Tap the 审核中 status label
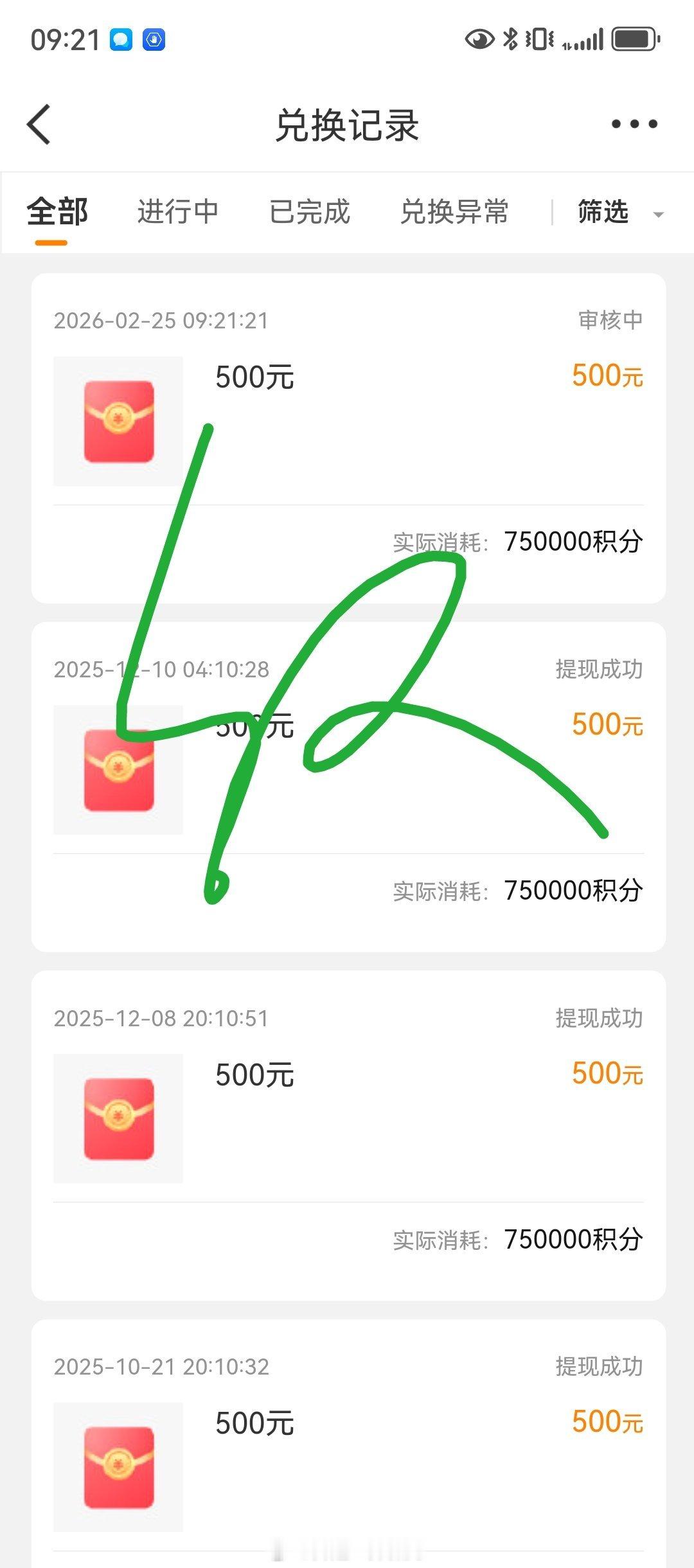 [609, 318]
